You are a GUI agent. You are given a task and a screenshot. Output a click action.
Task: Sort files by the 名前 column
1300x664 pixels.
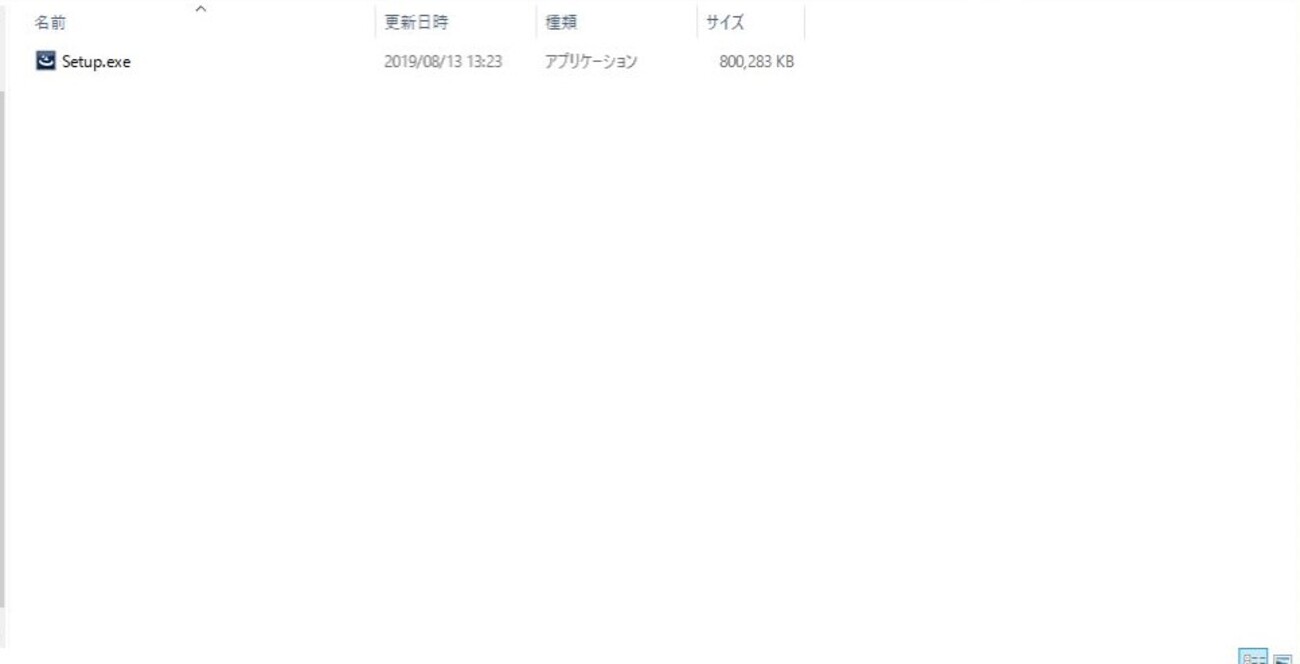[x=50, y=23]
